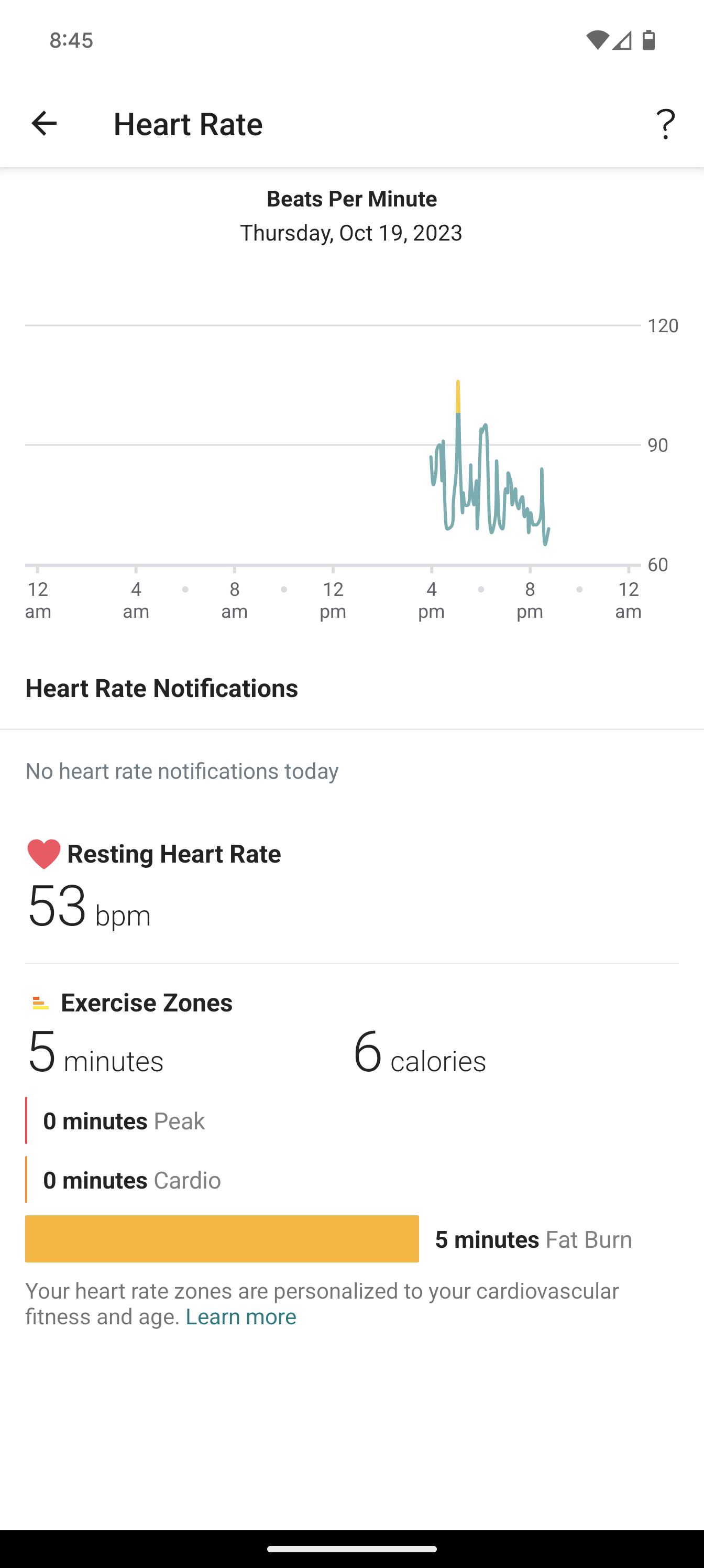Go back from Heart Rate screen
This screenshot has height=1568, width=704.
click(x=44, y=124)
